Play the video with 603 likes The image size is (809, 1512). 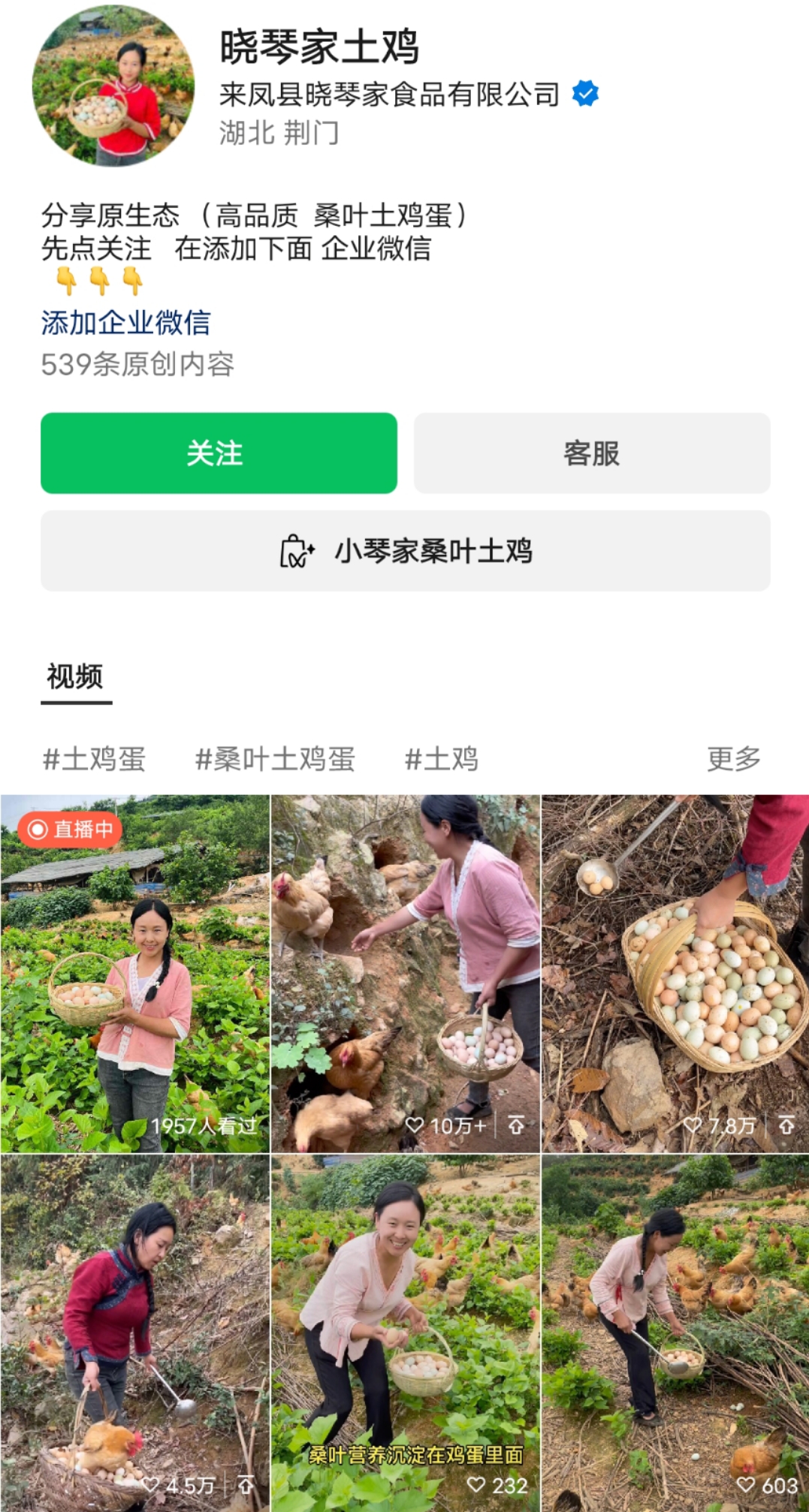point(675,1333)
